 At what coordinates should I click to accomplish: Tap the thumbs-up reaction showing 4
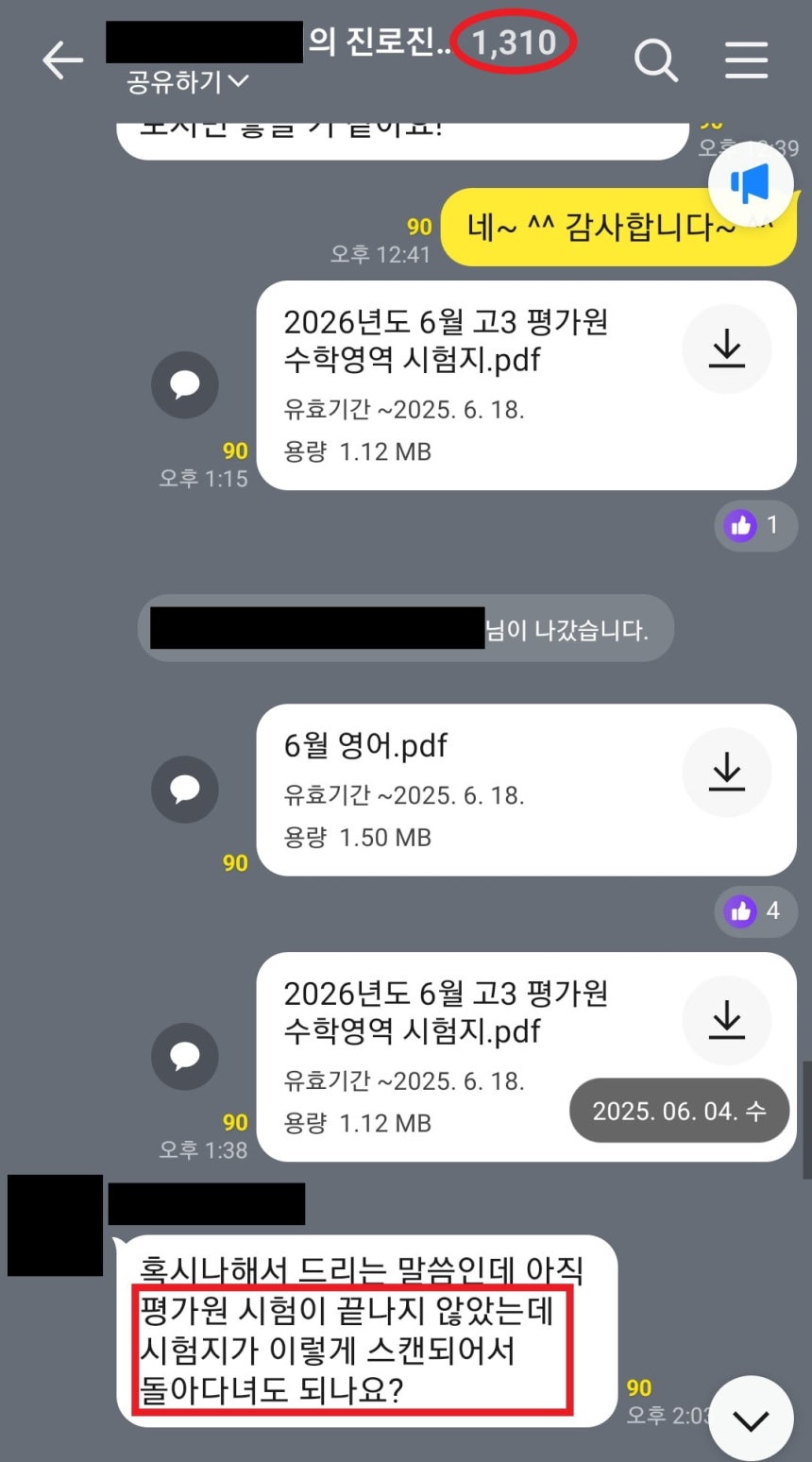coord(755,911)
